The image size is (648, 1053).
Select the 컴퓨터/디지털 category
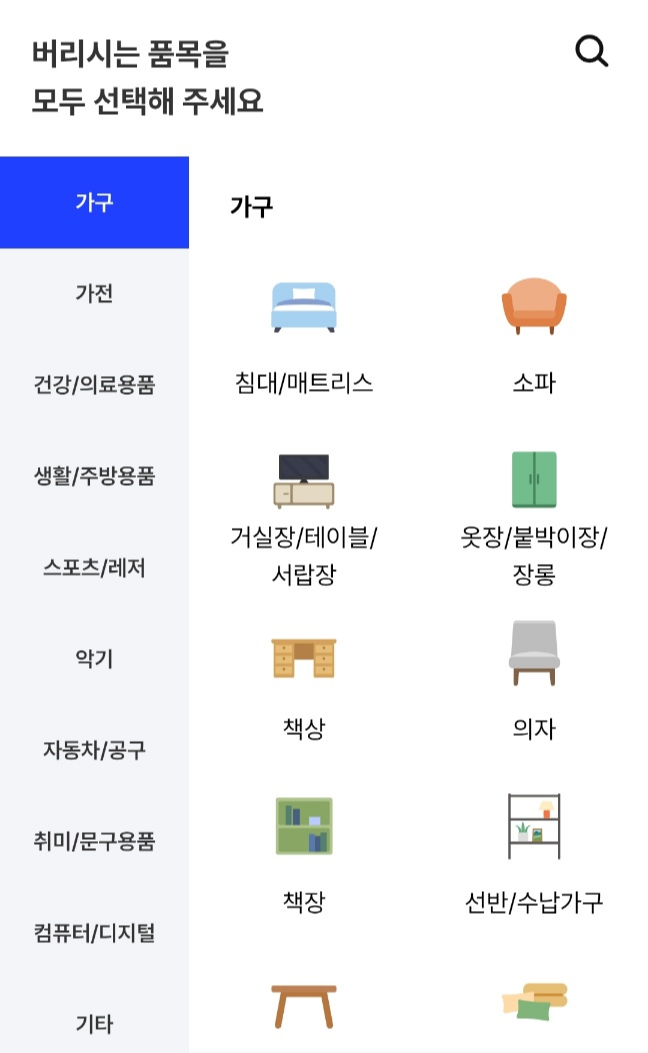point(94,933)
